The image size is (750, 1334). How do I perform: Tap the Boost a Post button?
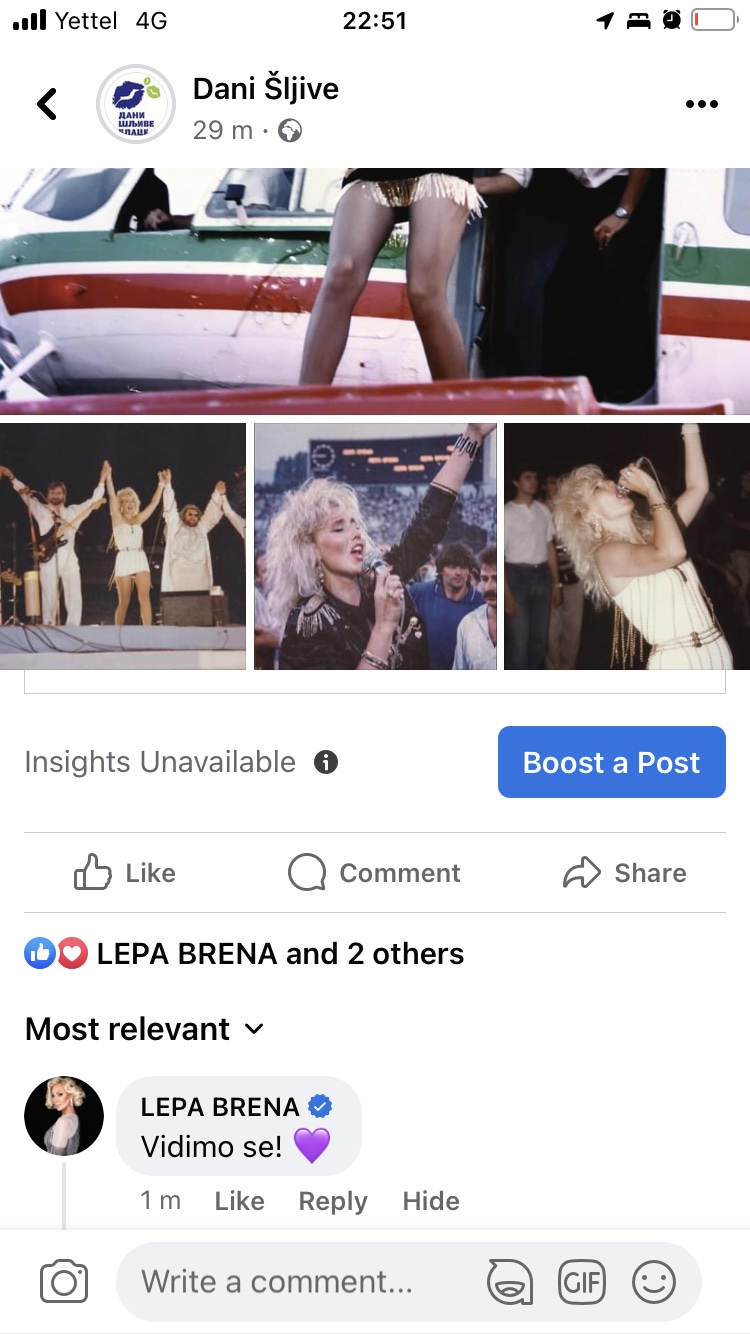[611, 762]
